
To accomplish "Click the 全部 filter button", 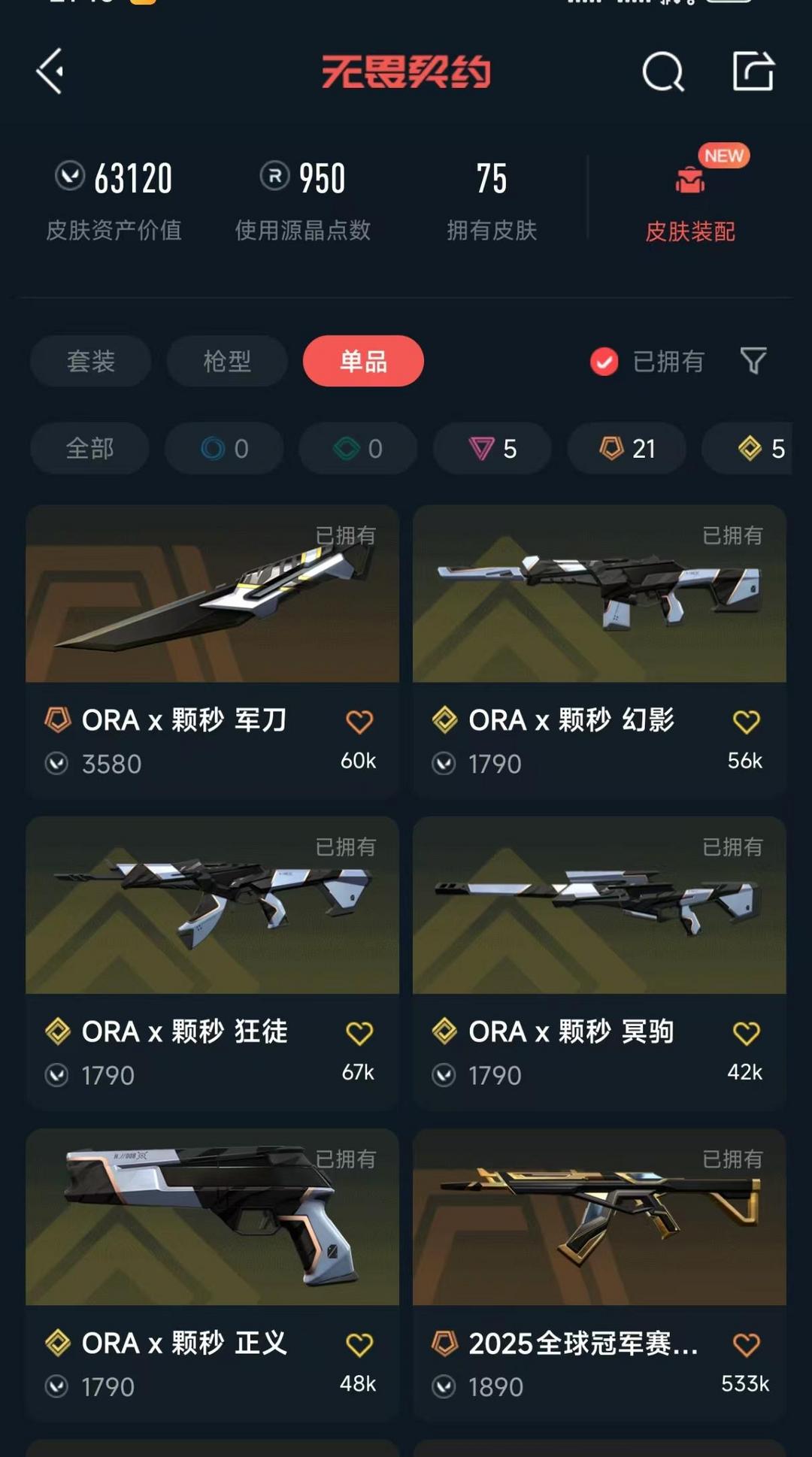I will click(x=89, y=448).
